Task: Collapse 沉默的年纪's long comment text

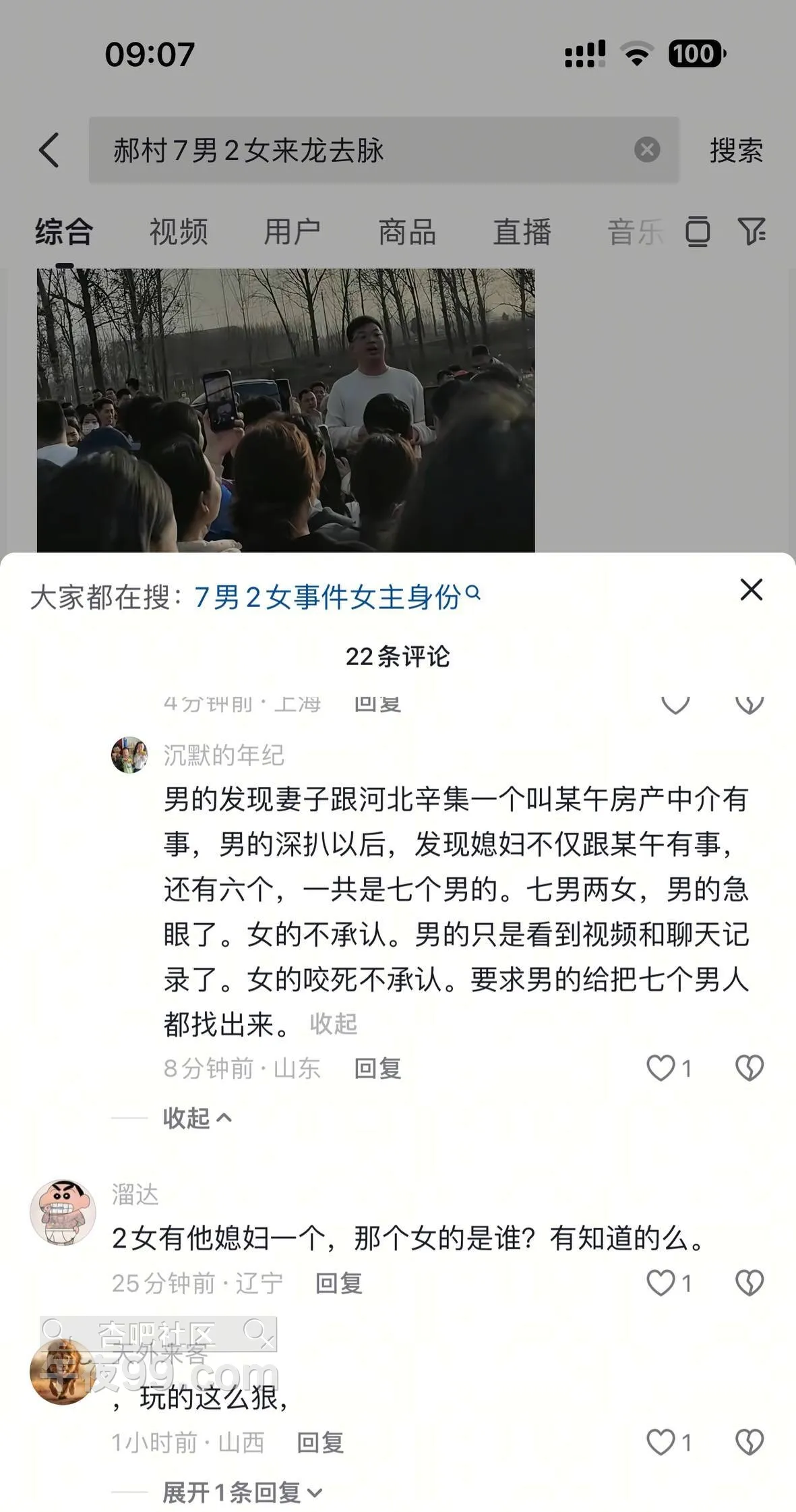Action: pyautogui.click(x=333, y=1024)
